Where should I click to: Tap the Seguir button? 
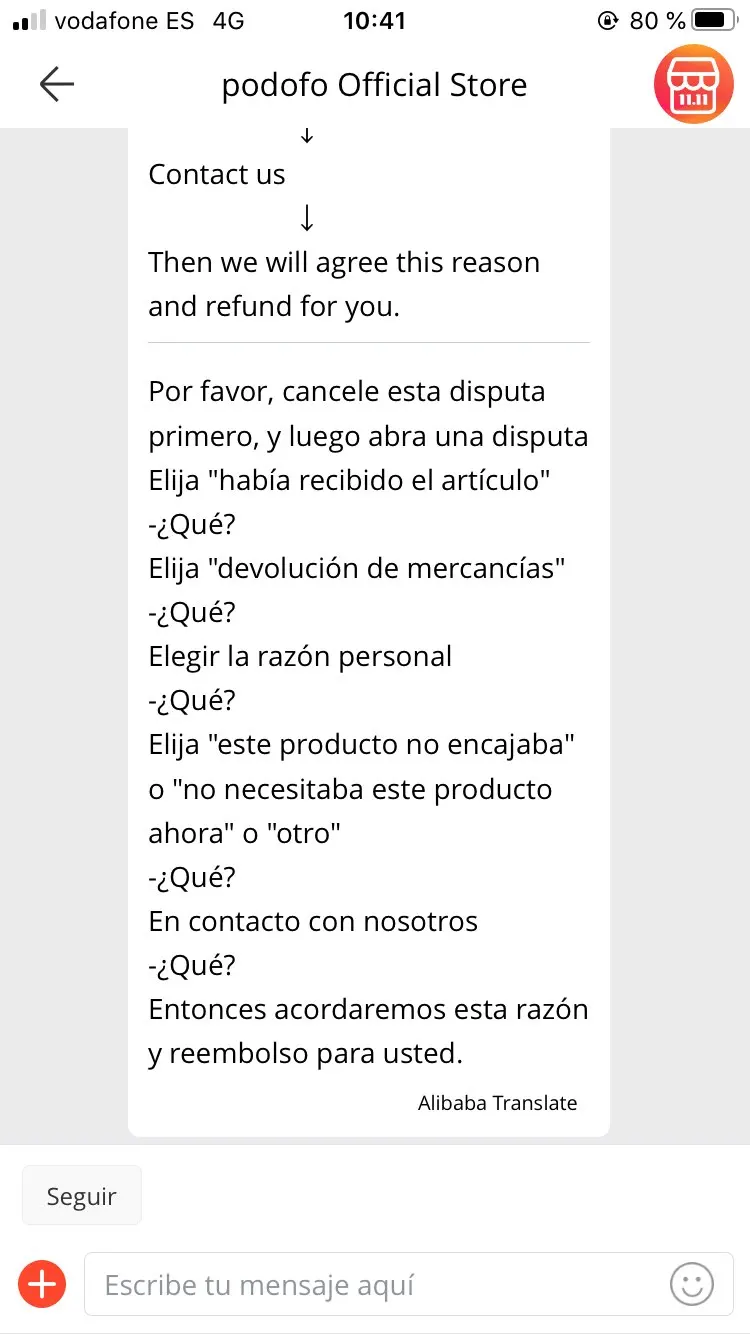click(x=82, y=1196)
